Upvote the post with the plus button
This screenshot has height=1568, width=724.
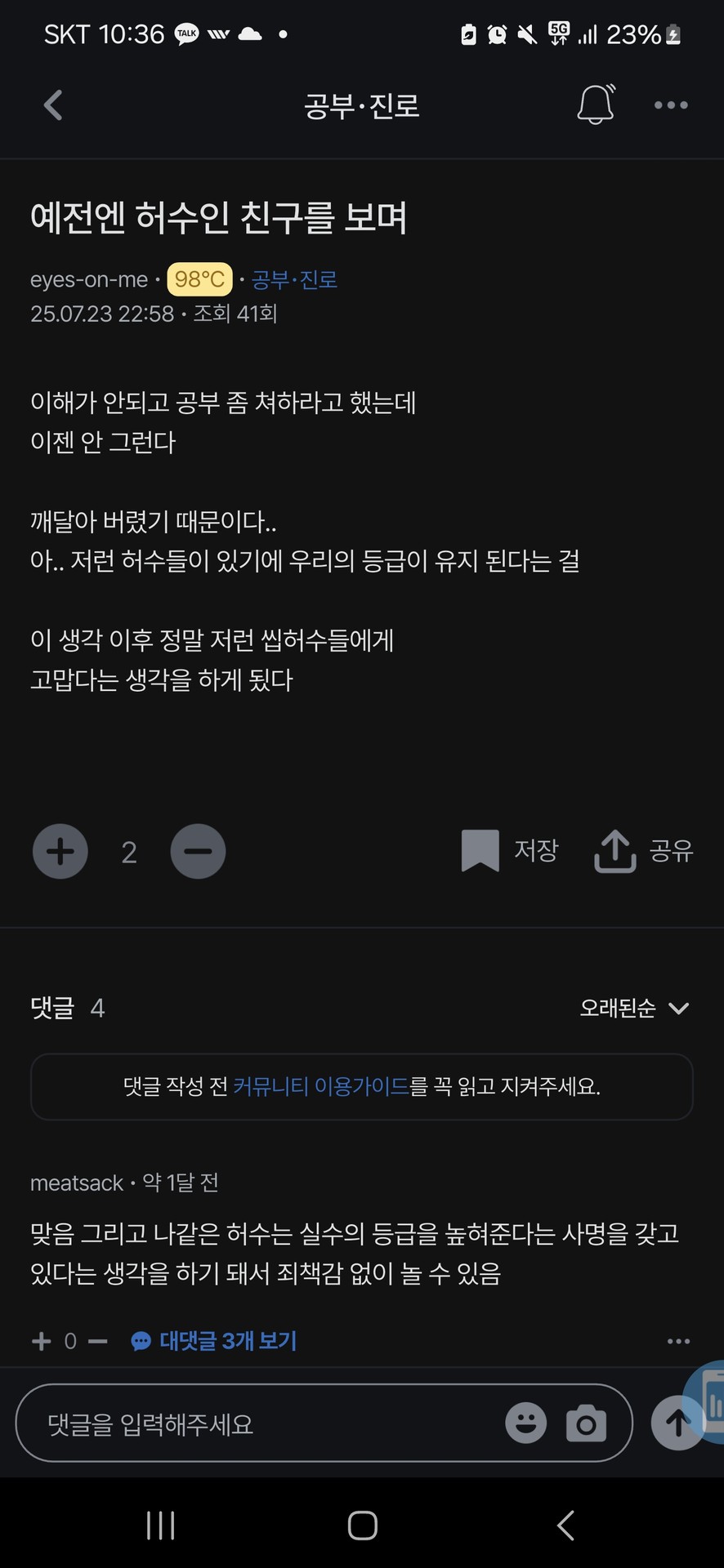(x=59, y=851)
